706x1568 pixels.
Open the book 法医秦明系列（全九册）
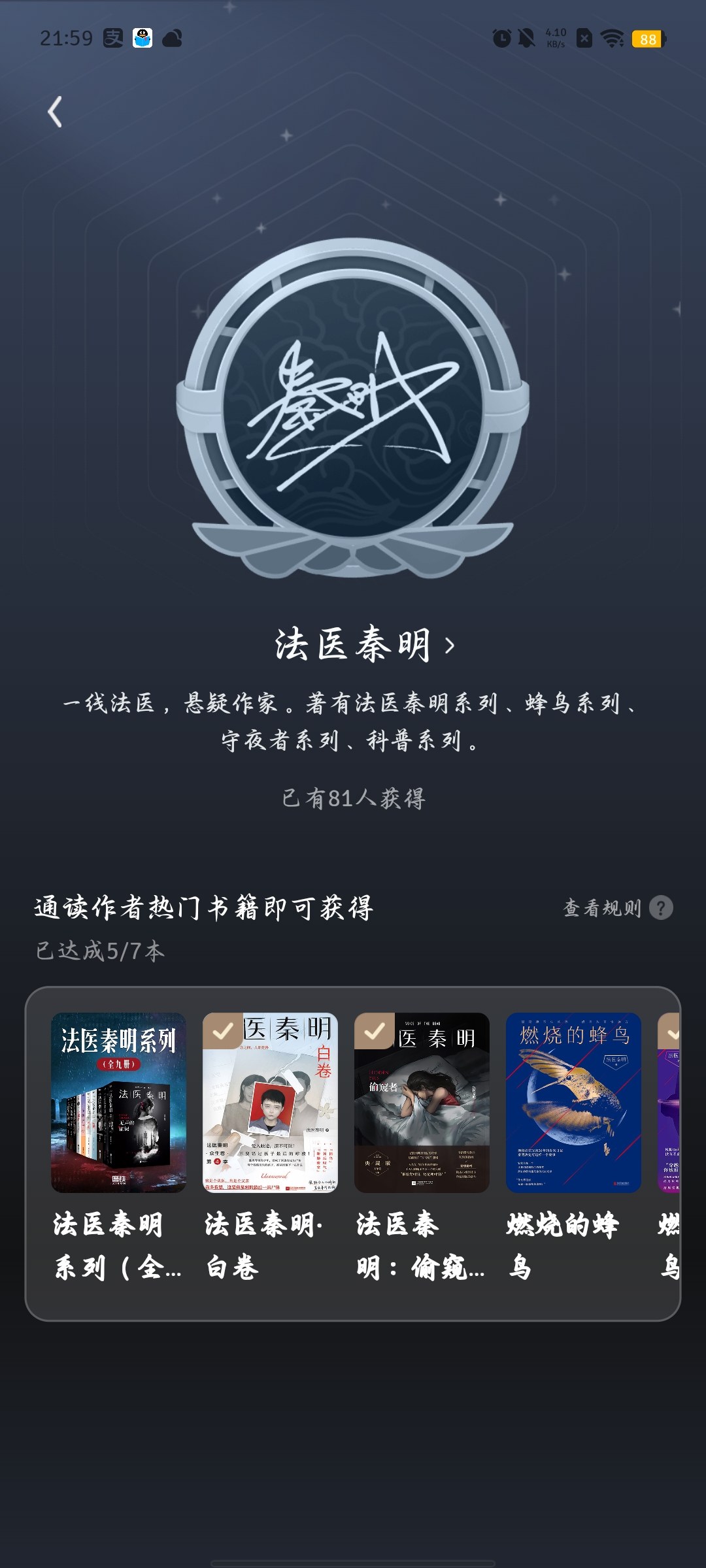pos(118,1148)
